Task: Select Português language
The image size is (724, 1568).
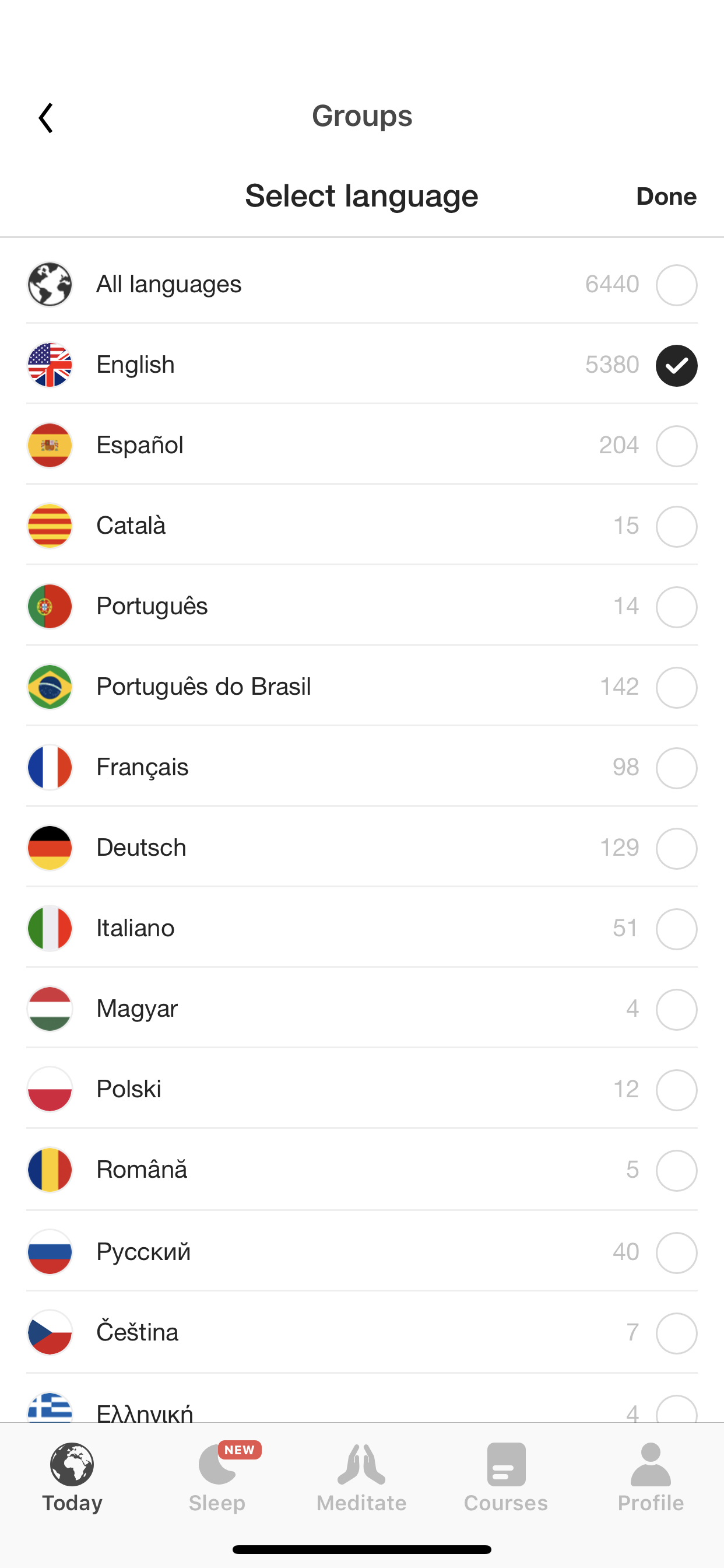Action: pos(362,606)
